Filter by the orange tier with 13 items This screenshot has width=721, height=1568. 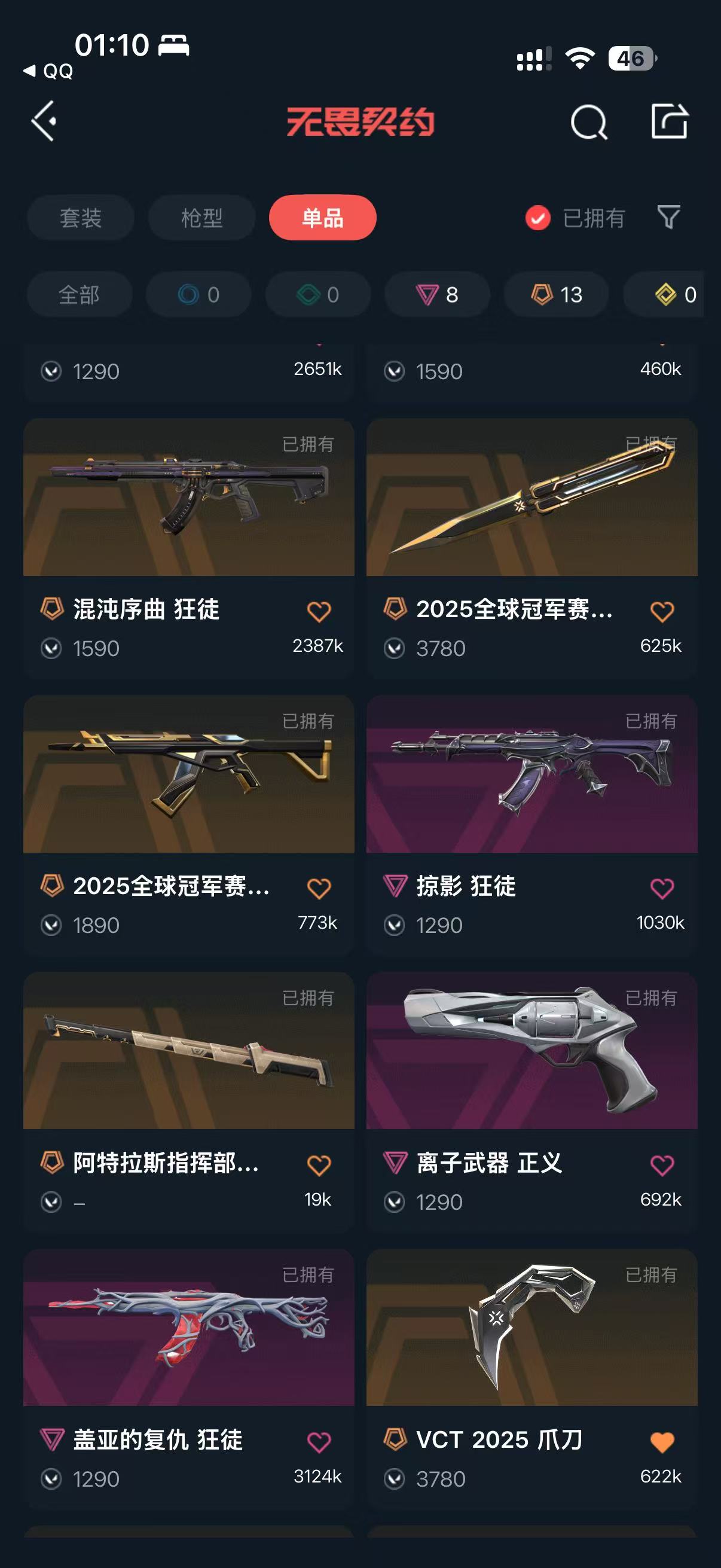[556, 295]
